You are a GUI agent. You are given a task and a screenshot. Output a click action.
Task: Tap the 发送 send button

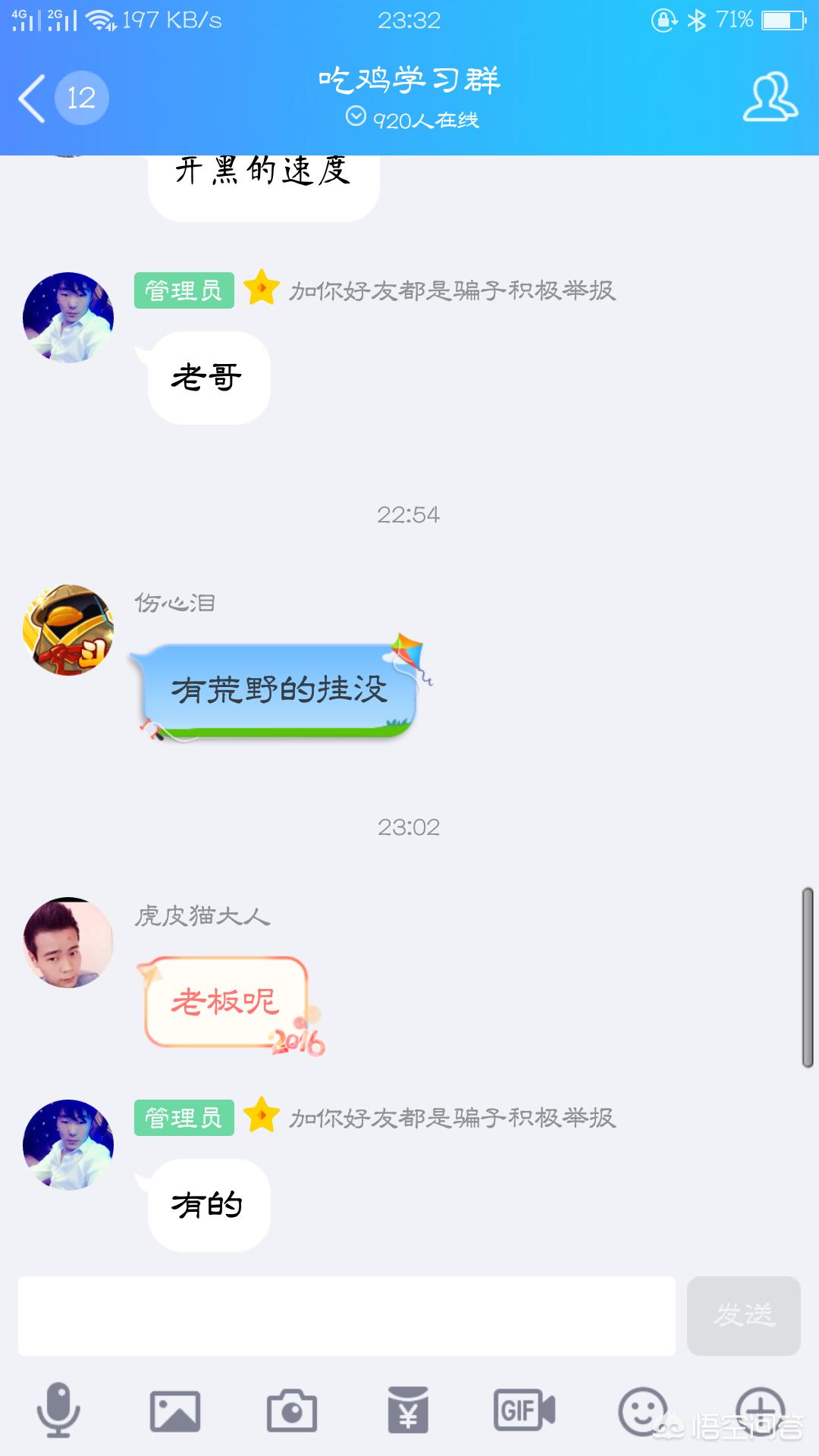click(x=743, y=1316)
